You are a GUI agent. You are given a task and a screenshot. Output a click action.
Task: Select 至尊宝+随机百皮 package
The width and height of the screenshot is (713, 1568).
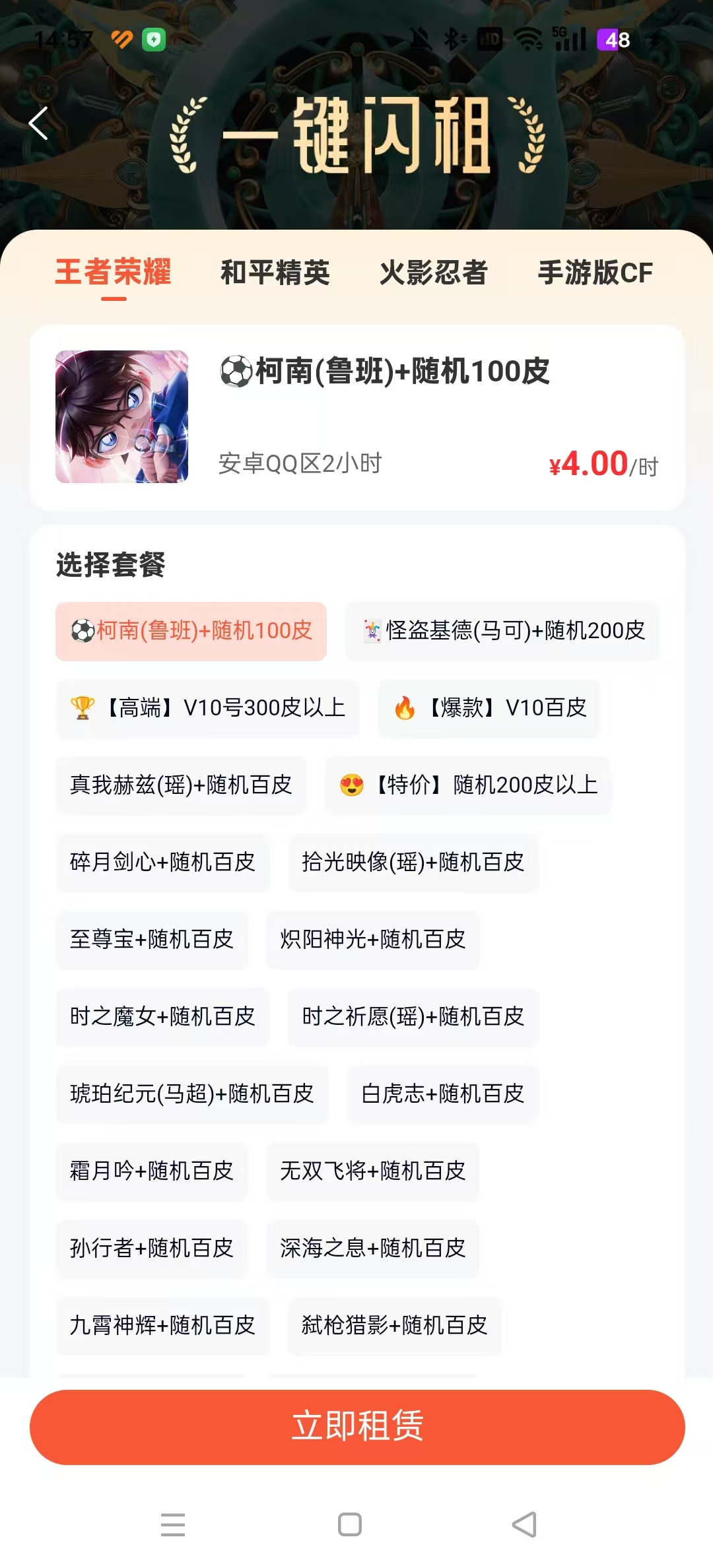pyautogui.click(x=152, y=940)
